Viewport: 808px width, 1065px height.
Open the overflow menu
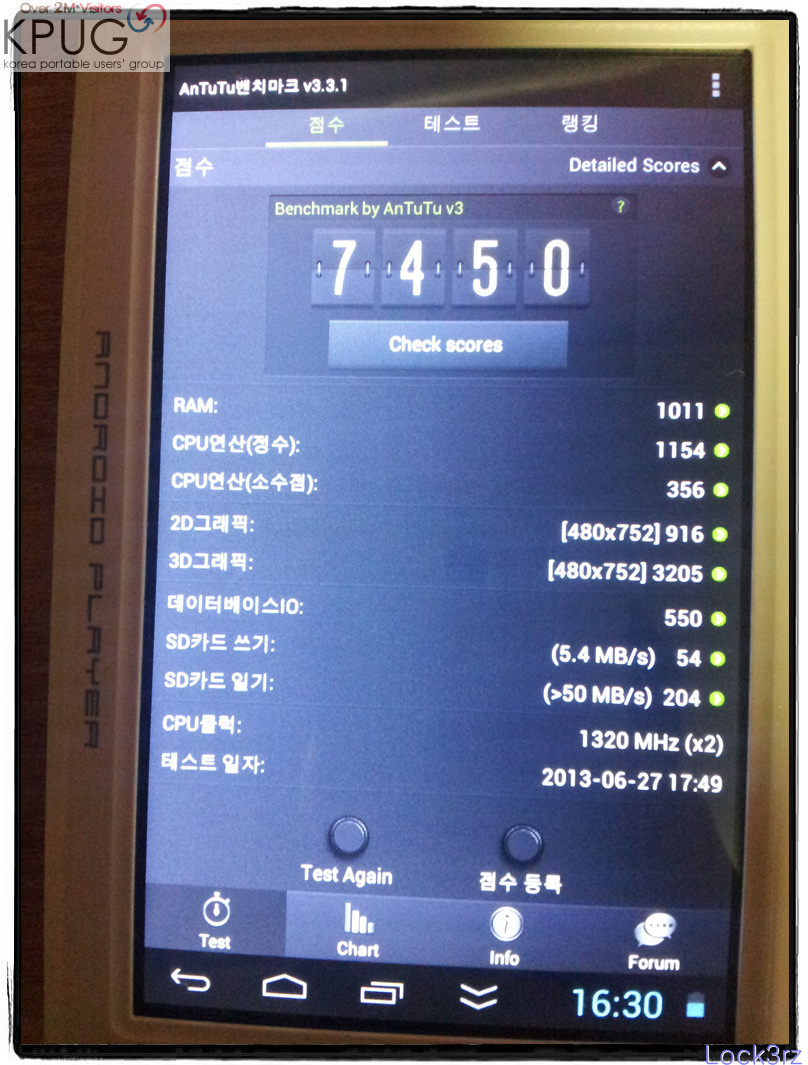[715, 86]
